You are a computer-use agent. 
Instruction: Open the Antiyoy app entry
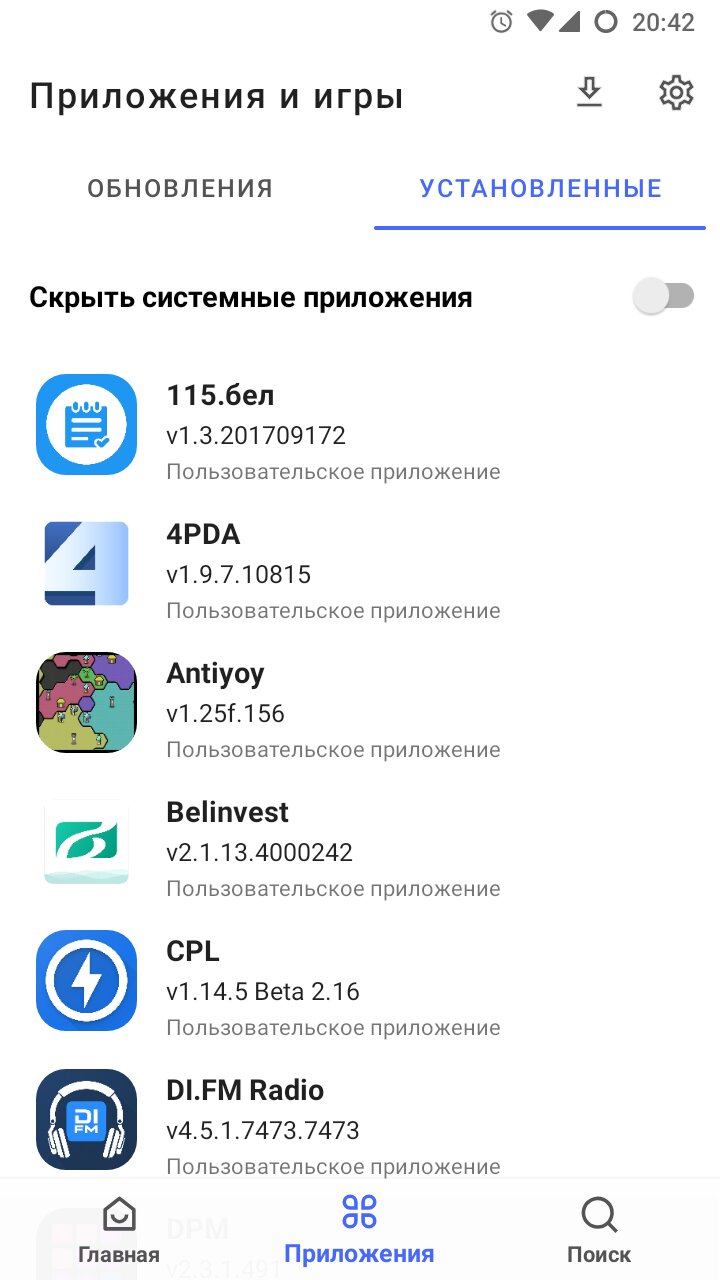point(360,702)
